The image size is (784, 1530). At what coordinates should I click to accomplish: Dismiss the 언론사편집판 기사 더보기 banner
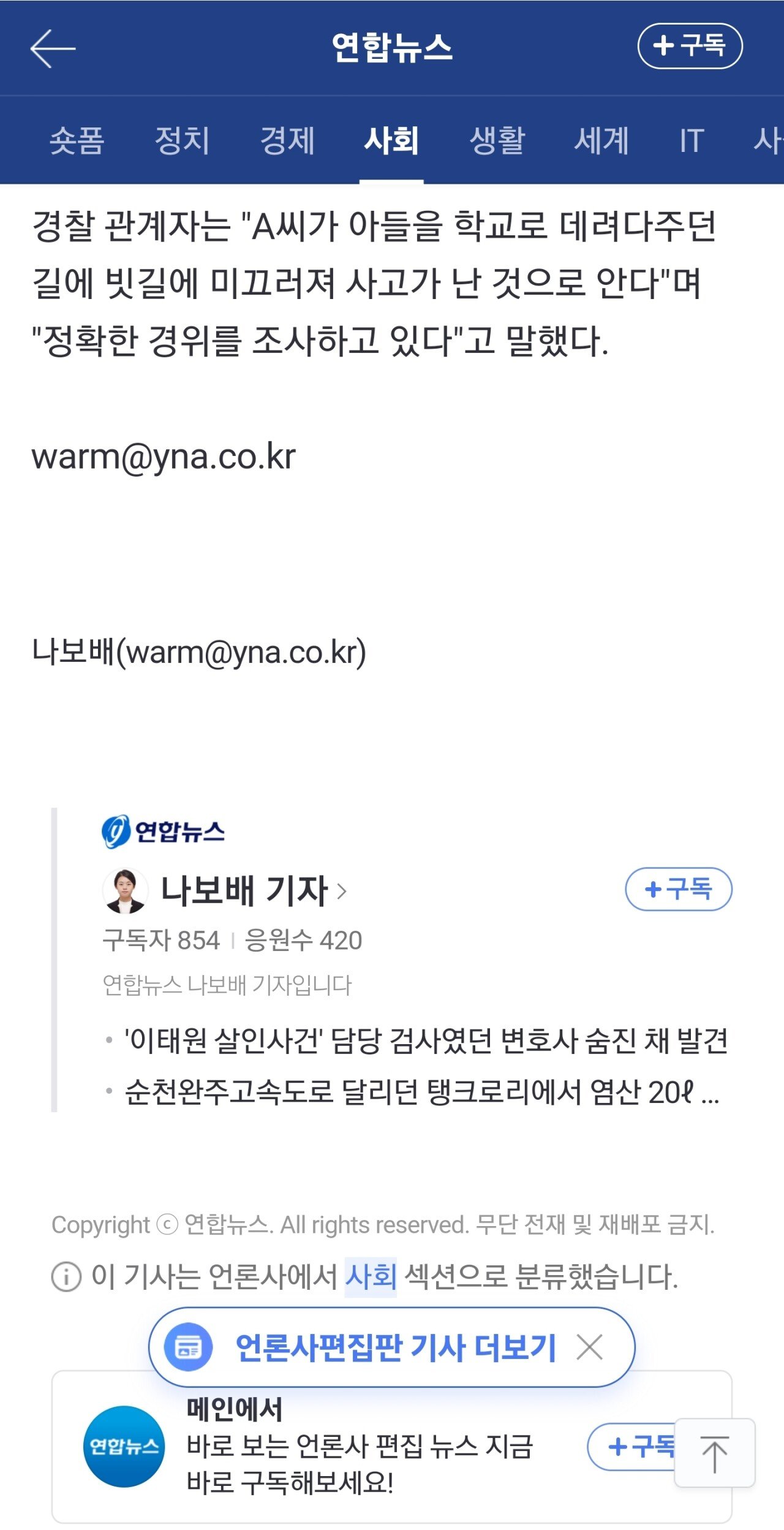pyautogui.click(x=590, y=1347)
